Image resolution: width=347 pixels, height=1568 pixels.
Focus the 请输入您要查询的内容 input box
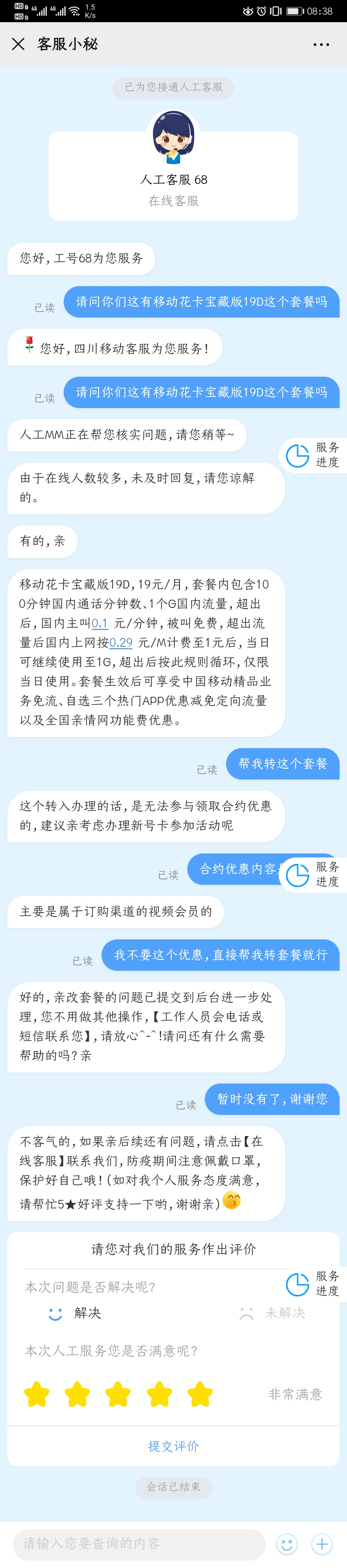(x=138, y=1543)
